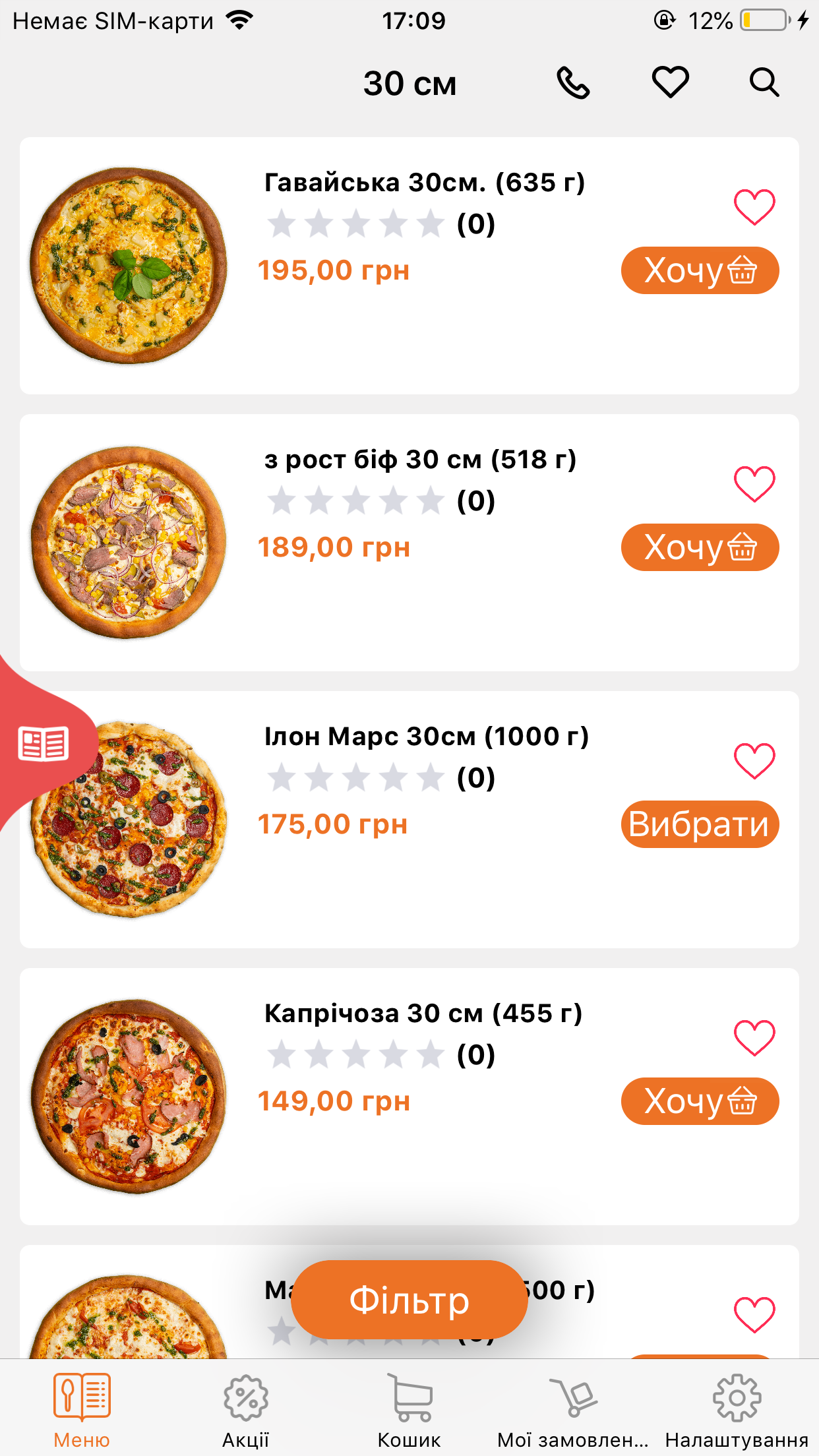Tap Вибрати to expand Ілон Марс options
819x1456 pixels.
coord(700,824)
